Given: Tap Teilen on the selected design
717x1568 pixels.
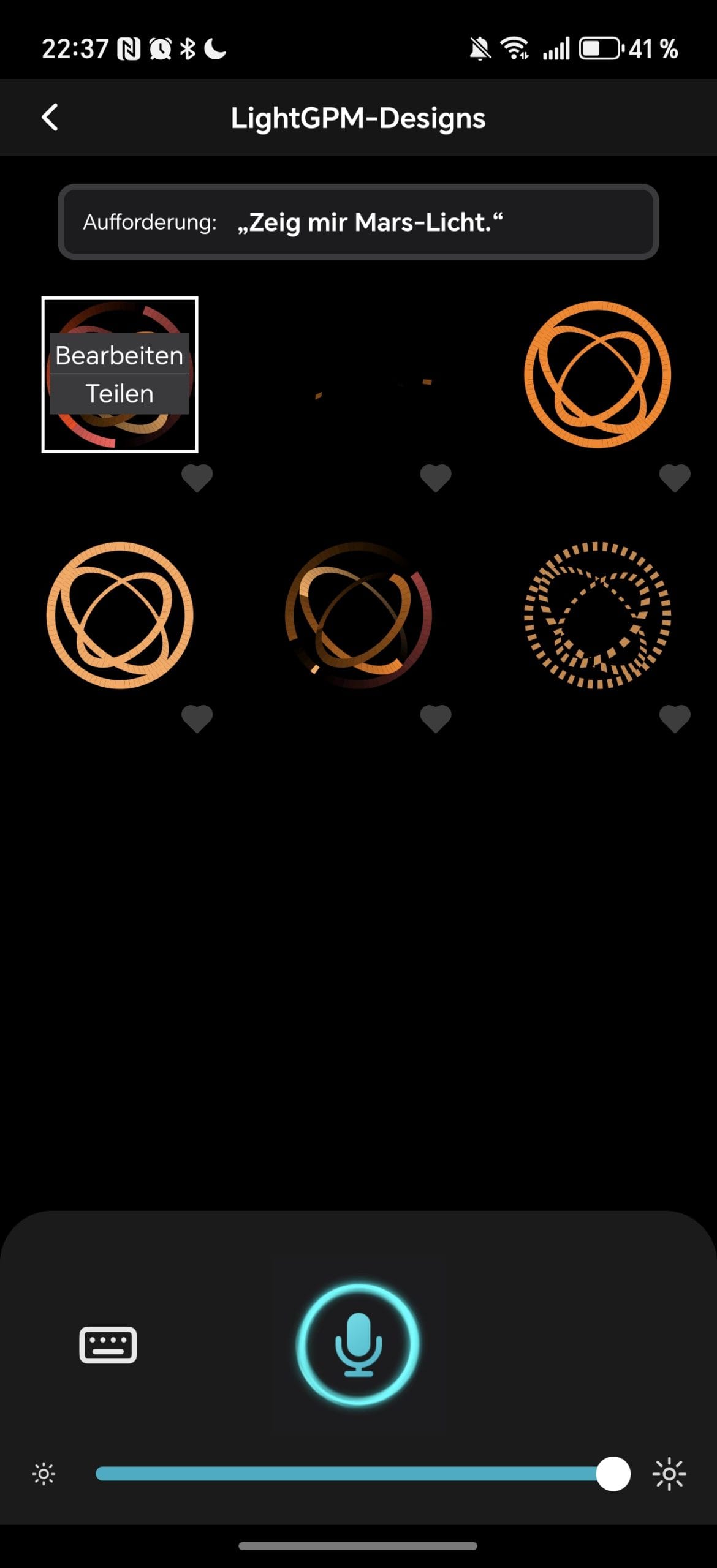Looking at the screenshot, I should pos(120,394).
